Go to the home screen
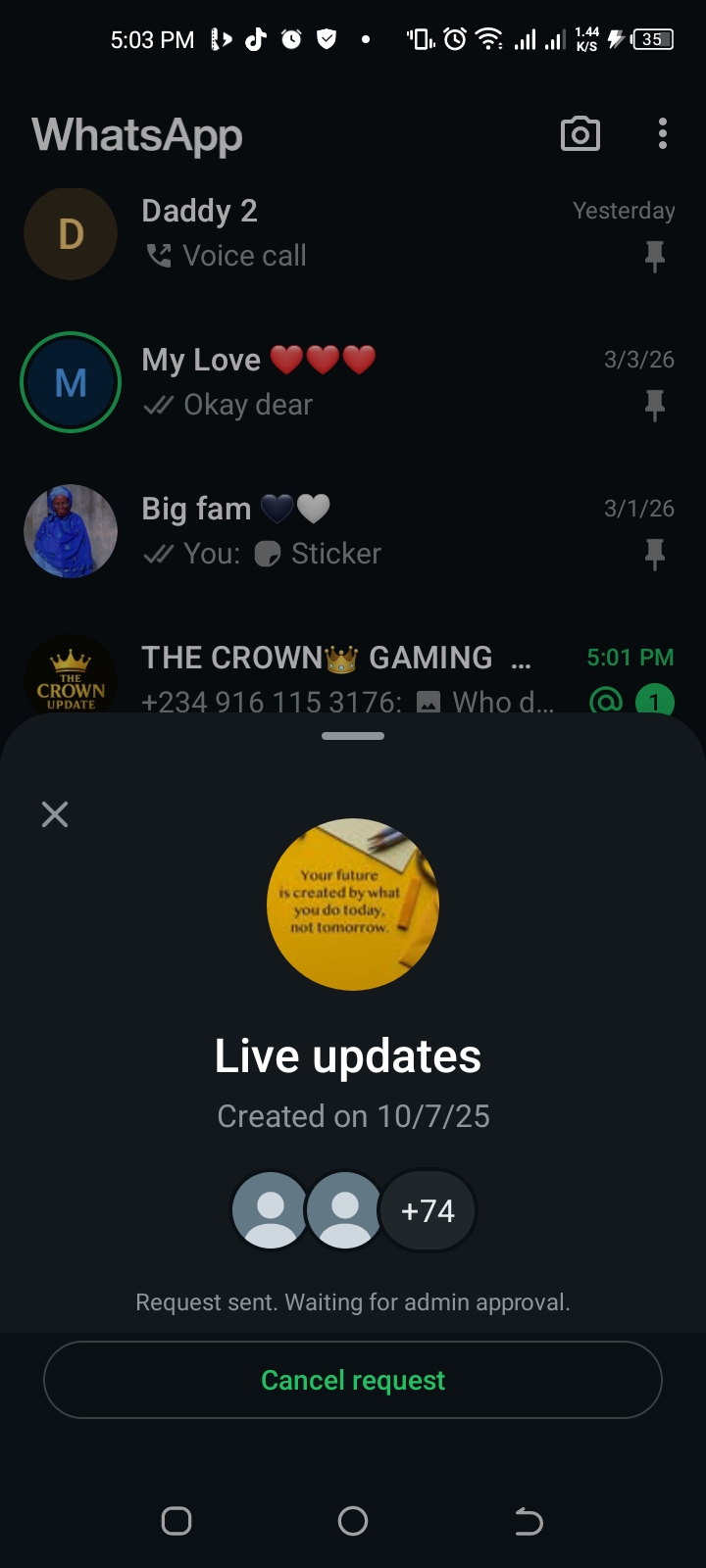Image resolution: width=706 pixels, height=1568 pixels. point(353,1521)
